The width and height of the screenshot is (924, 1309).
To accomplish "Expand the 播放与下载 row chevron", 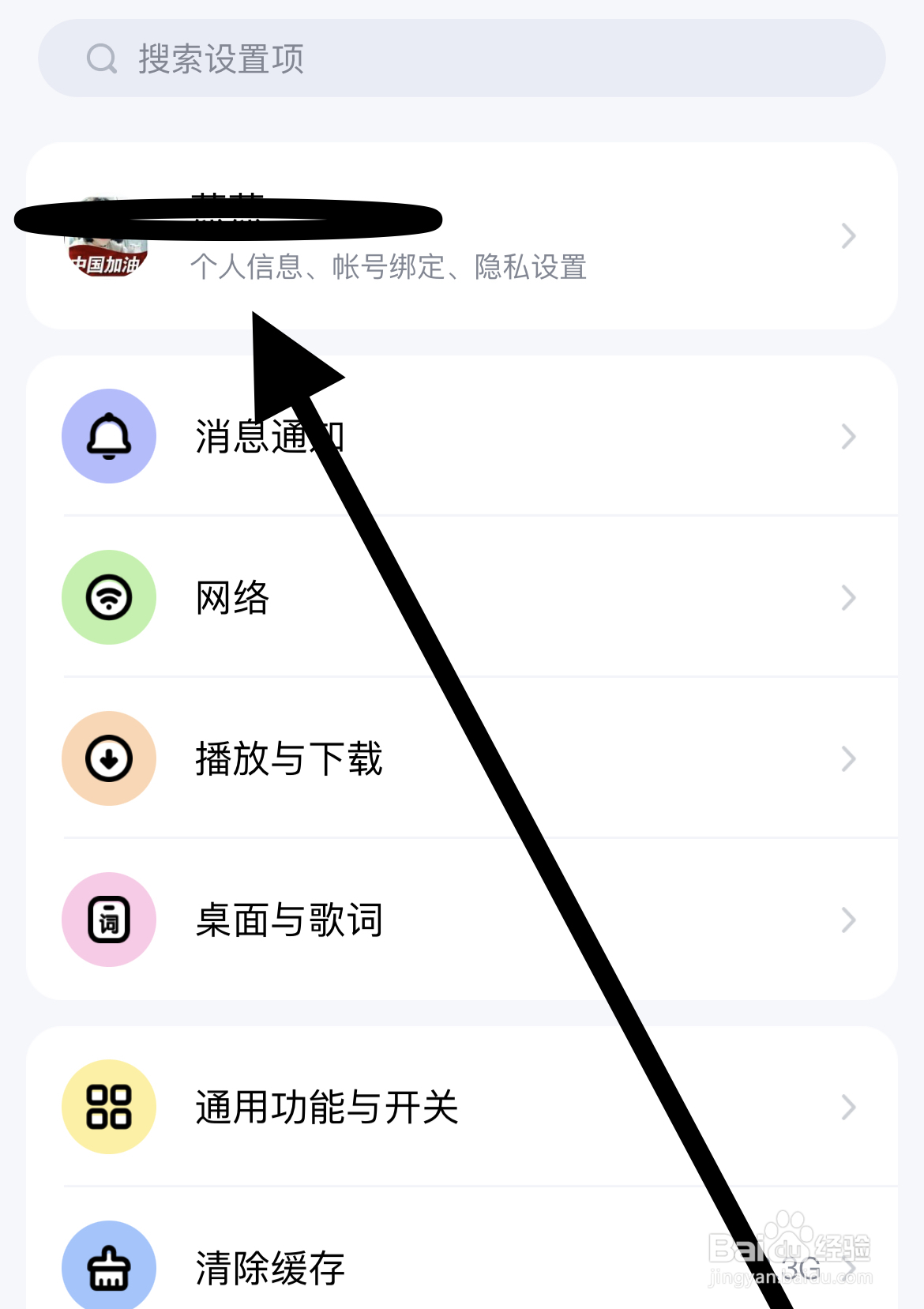I will (x=848, y=758).
